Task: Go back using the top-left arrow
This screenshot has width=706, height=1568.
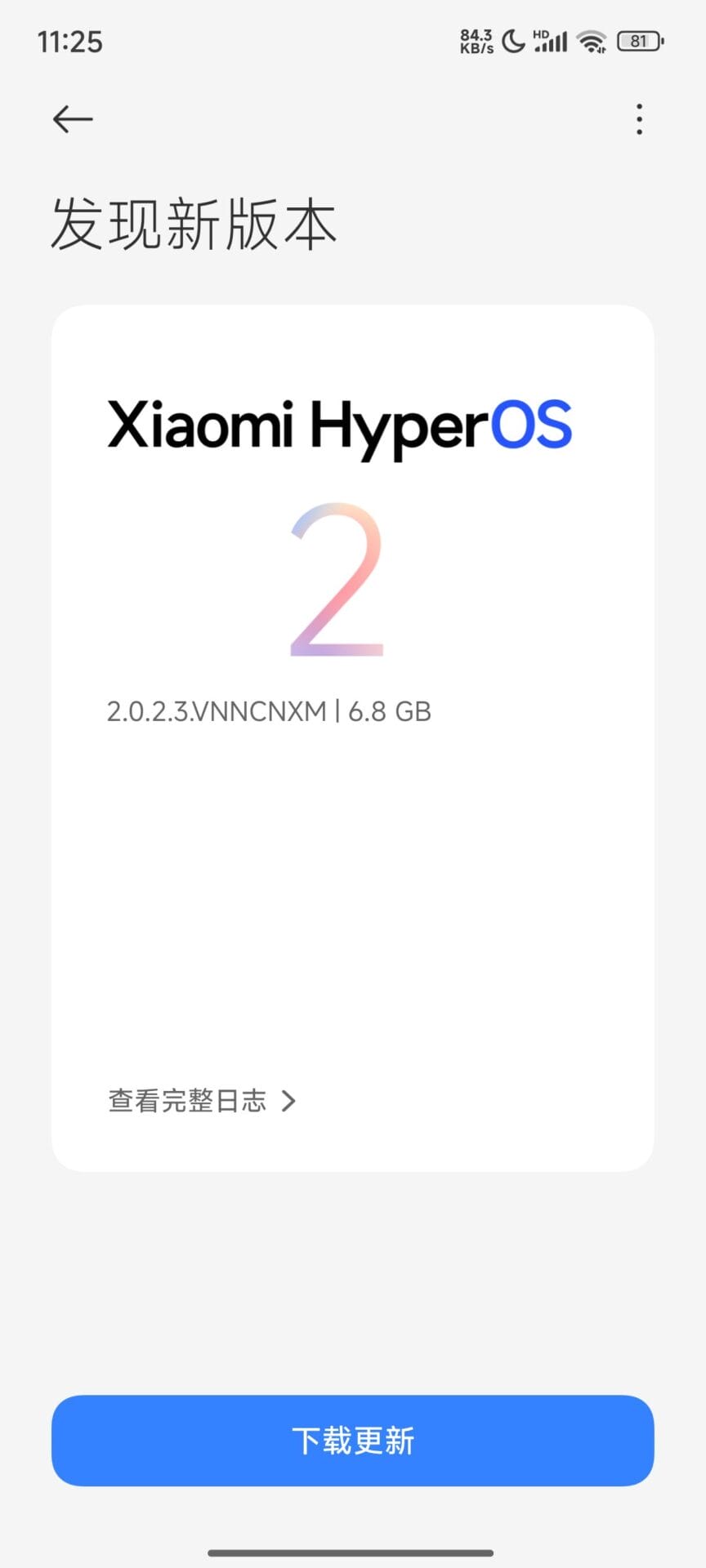Action: (73, 119)
